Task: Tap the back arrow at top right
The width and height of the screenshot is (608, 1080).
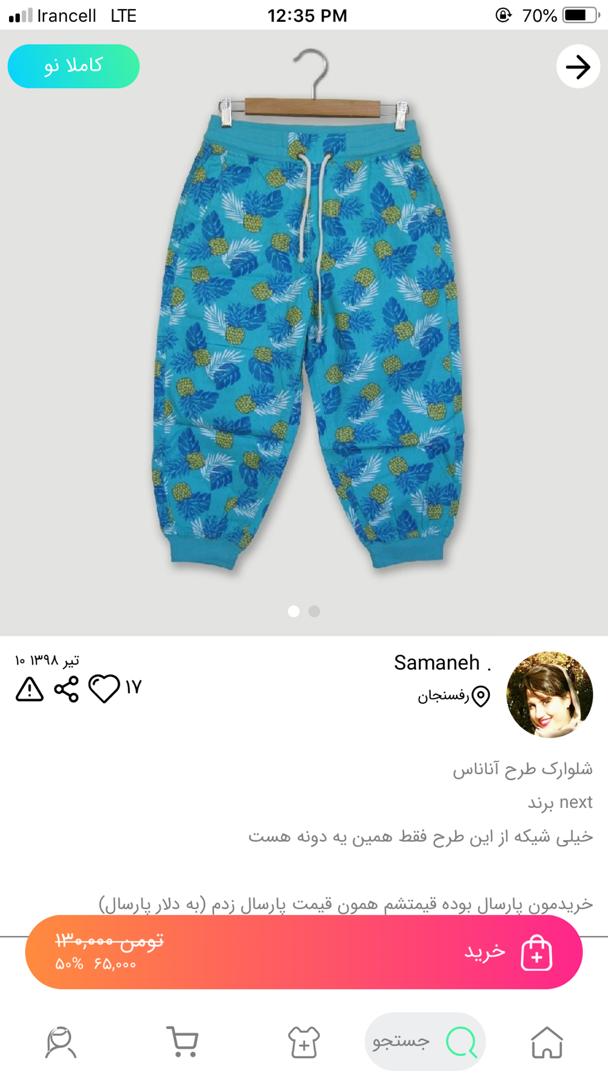Action: click(x=578, y=67)
